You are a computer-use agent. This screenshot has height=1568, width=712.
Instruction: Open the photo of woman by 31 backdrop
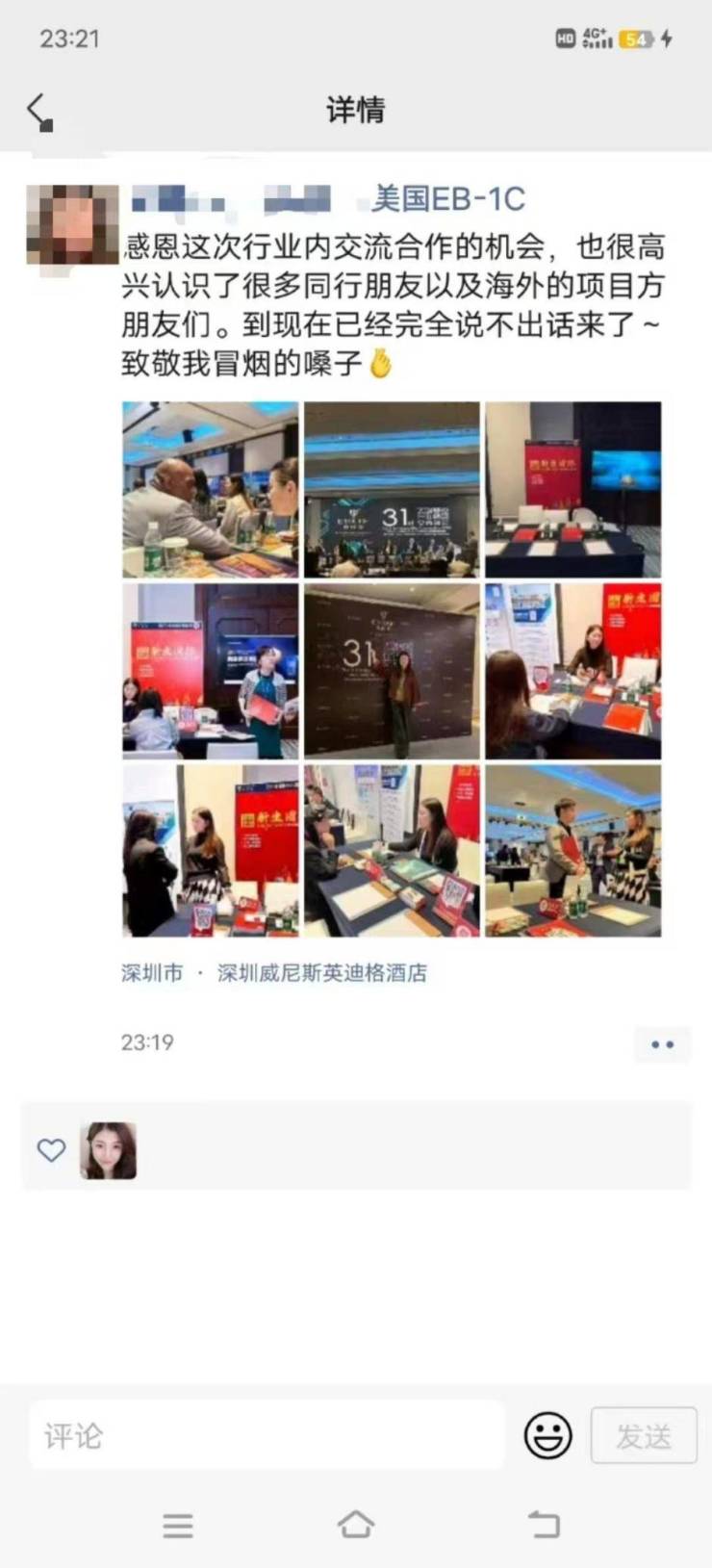click(x=392, y=670)
